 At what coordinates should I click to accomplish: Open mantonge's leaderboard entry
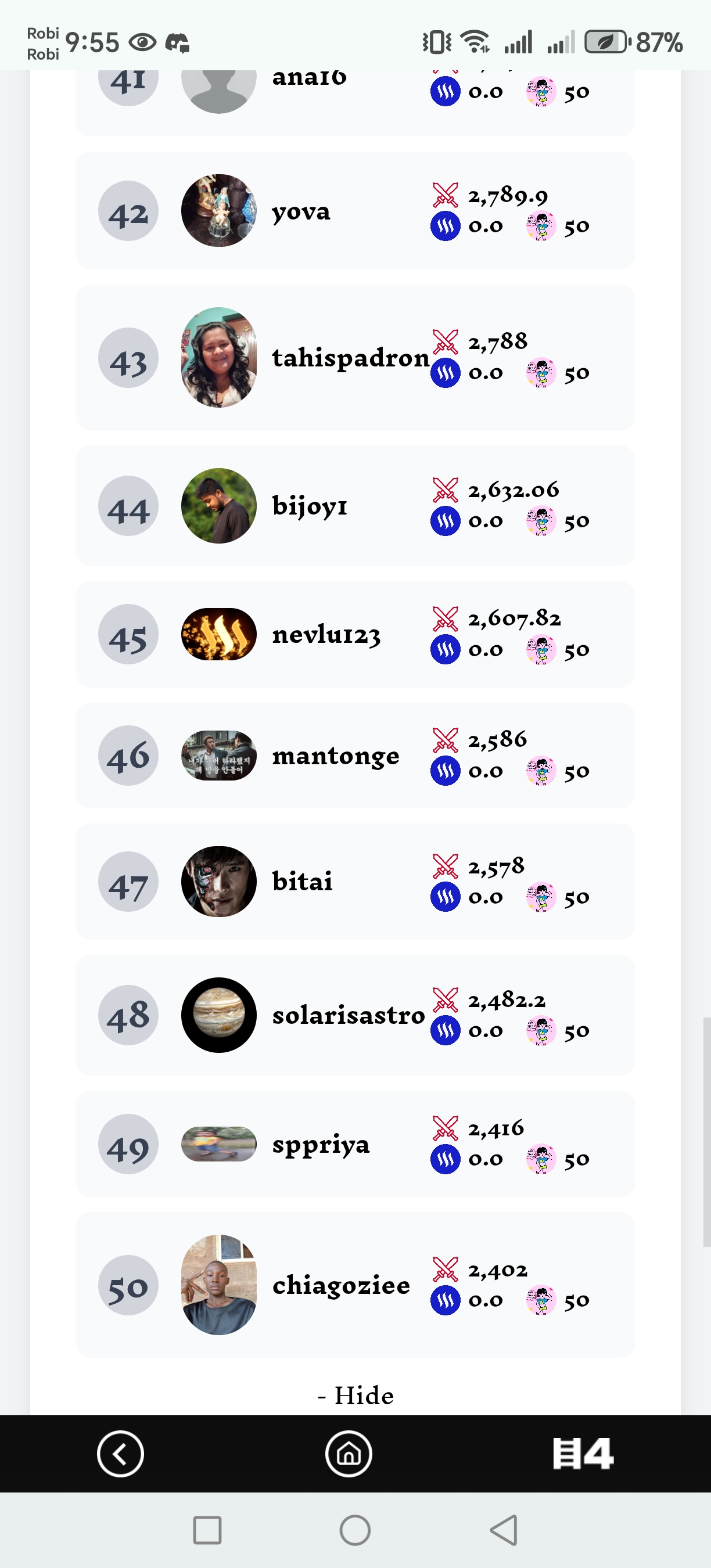[355, 756]
